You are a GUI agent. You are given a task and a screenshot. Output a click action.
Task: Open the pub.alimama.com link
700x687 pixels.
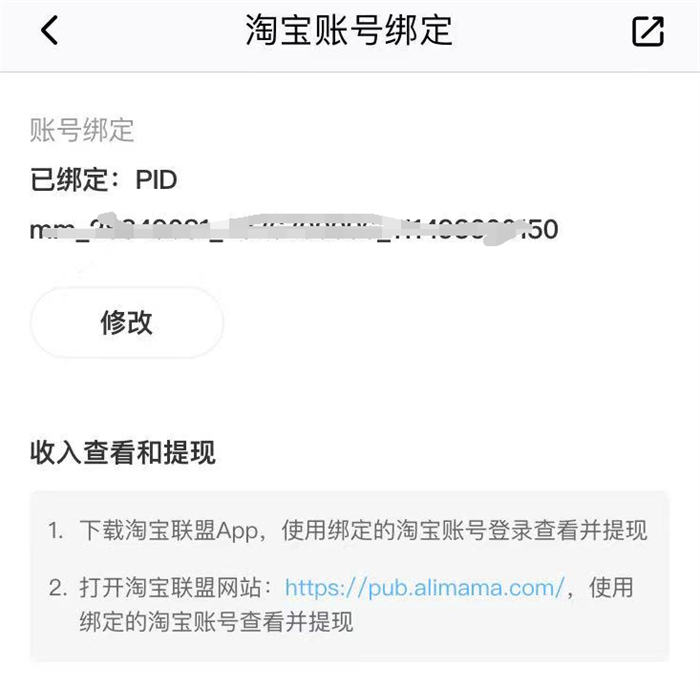[x=426, y=587]
